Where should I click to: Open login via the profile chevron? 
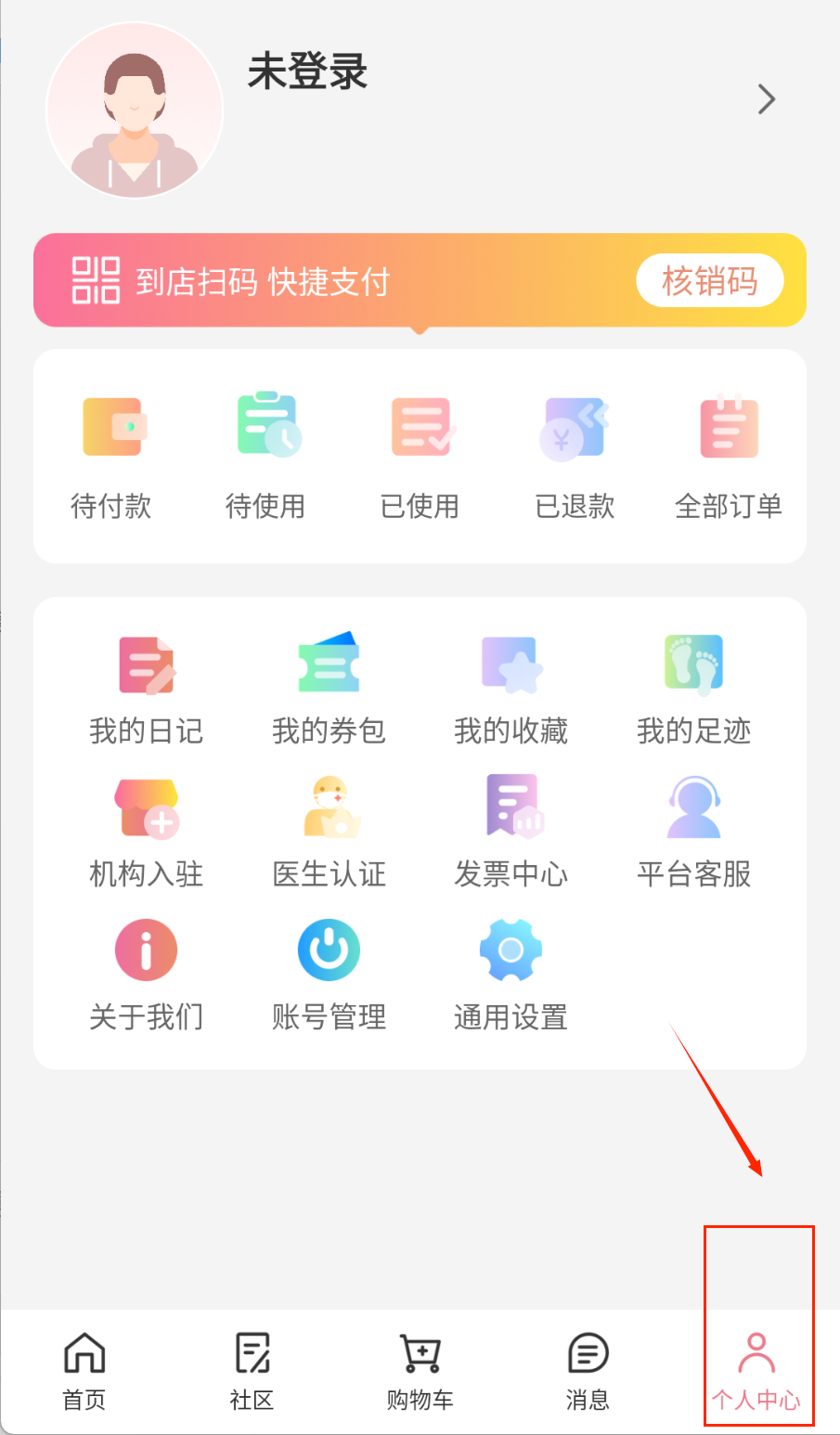coord(766,99)
